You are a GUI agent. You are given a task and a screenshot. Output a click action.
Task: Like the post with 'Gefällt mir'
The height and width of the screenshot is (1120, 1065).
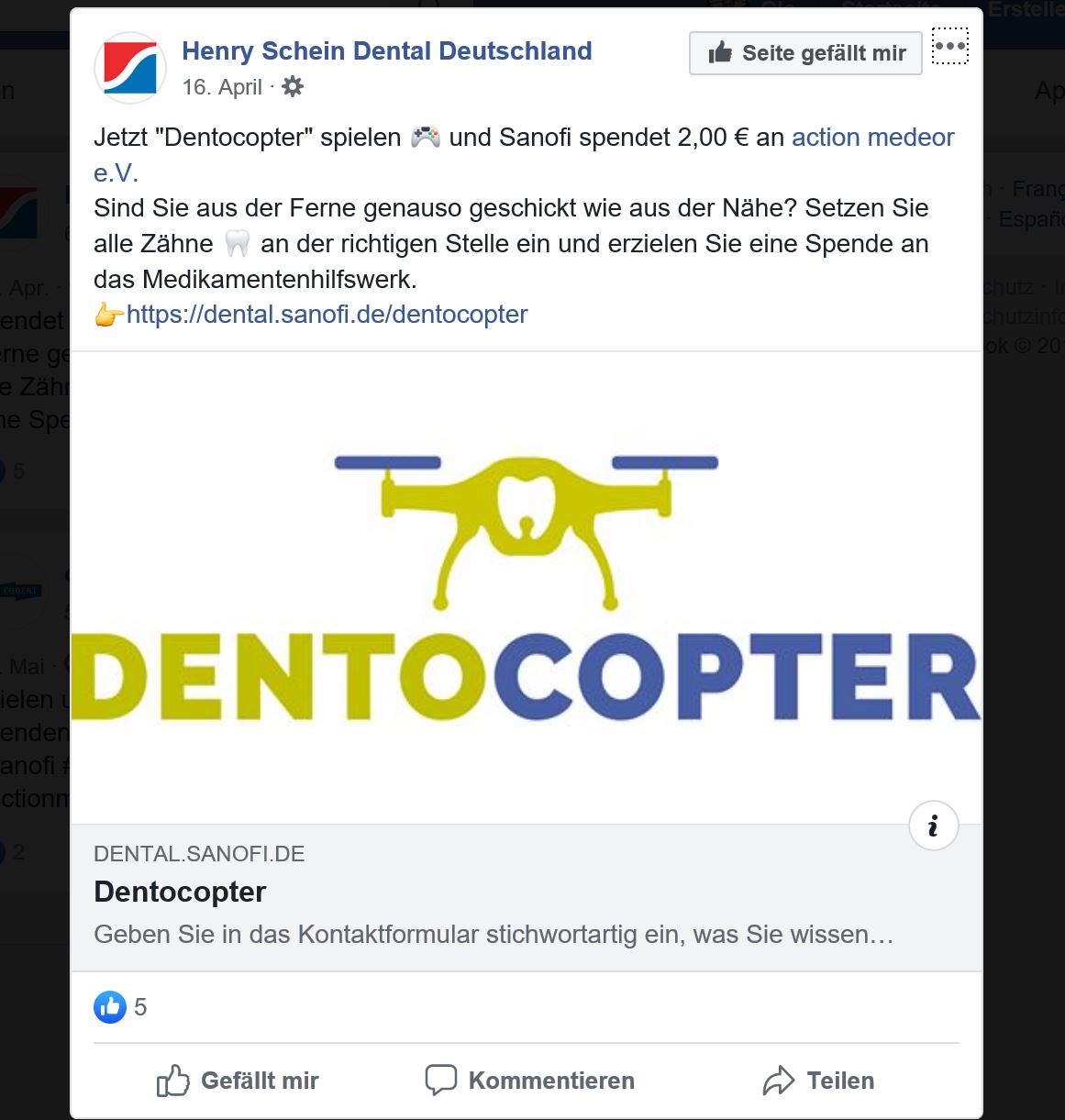[x=238, y=1081]
